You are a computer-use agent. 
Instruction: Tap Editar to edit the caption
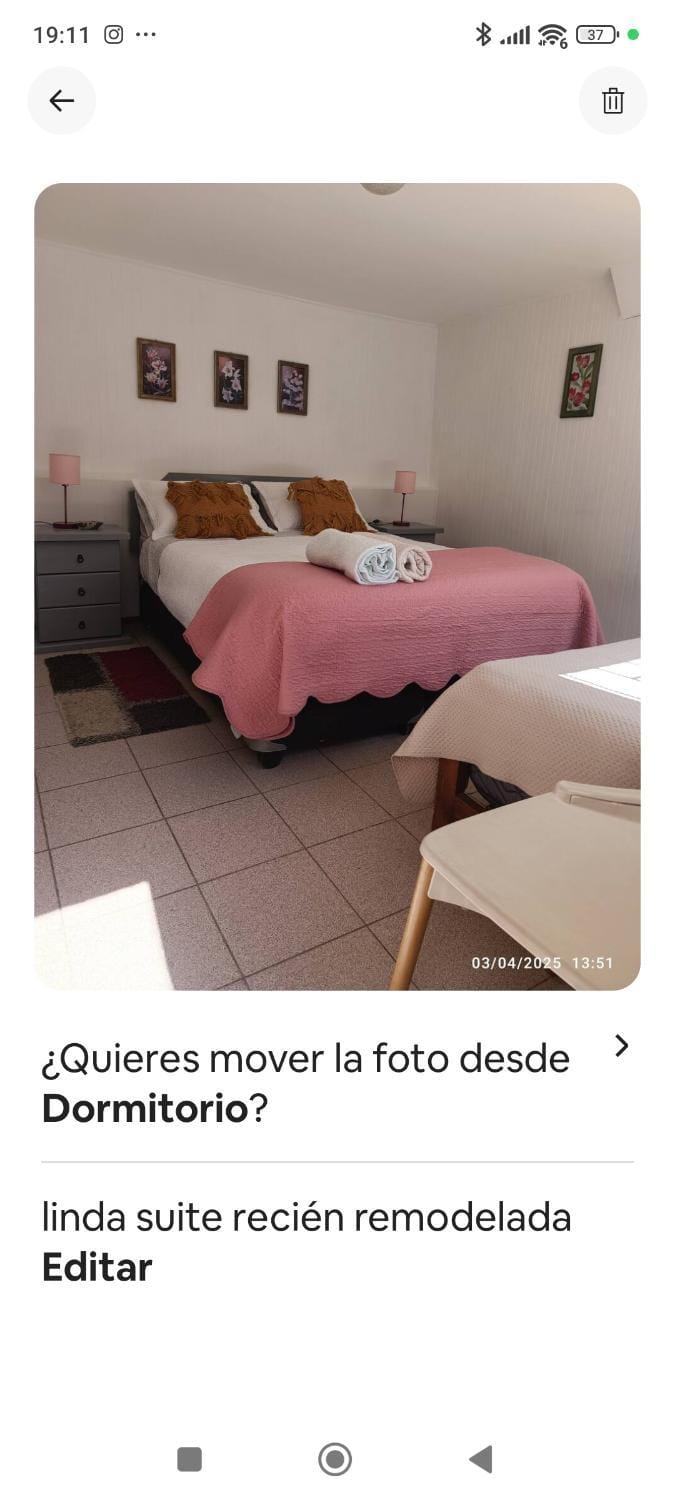point(97,1267)
